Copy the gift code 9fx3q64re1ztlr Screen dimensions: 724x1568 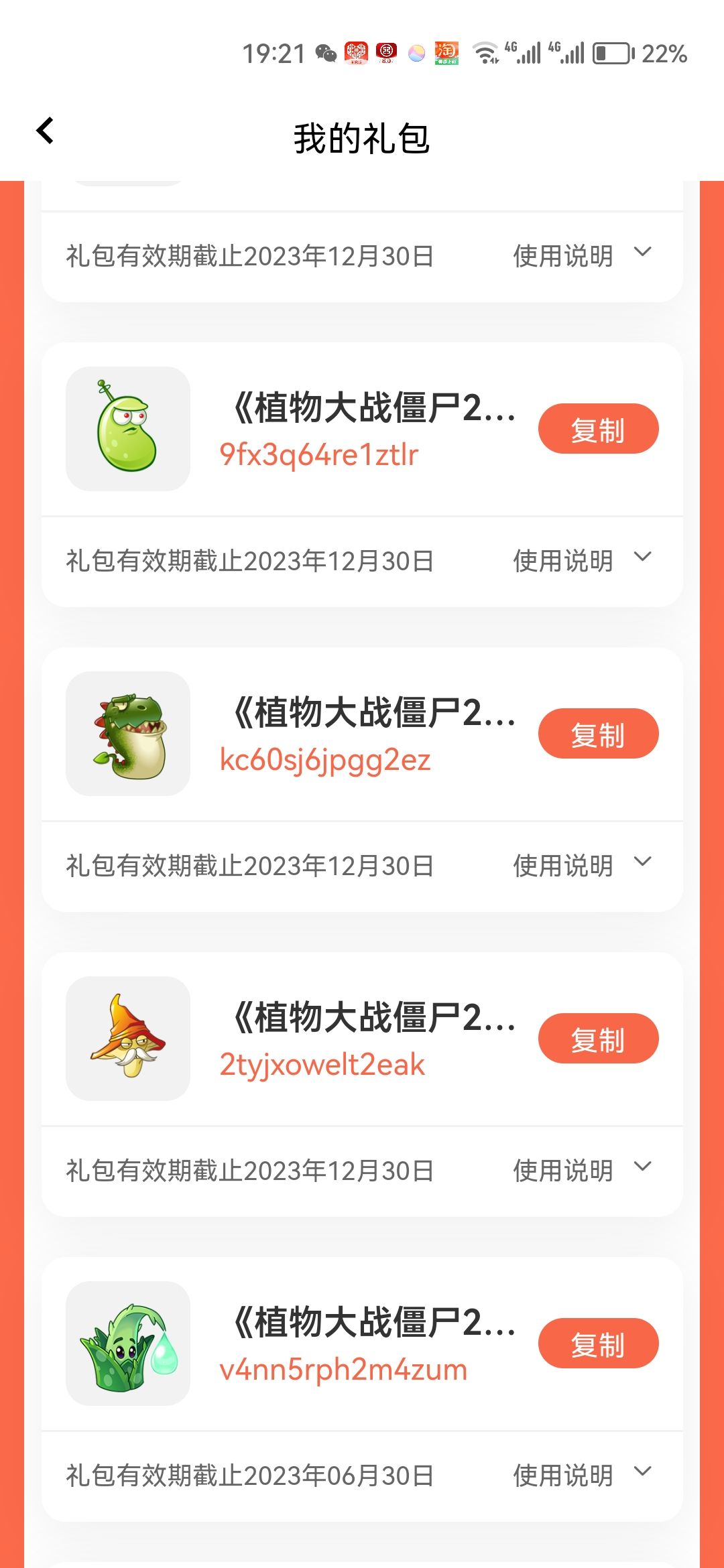click(x=598, y=429)
